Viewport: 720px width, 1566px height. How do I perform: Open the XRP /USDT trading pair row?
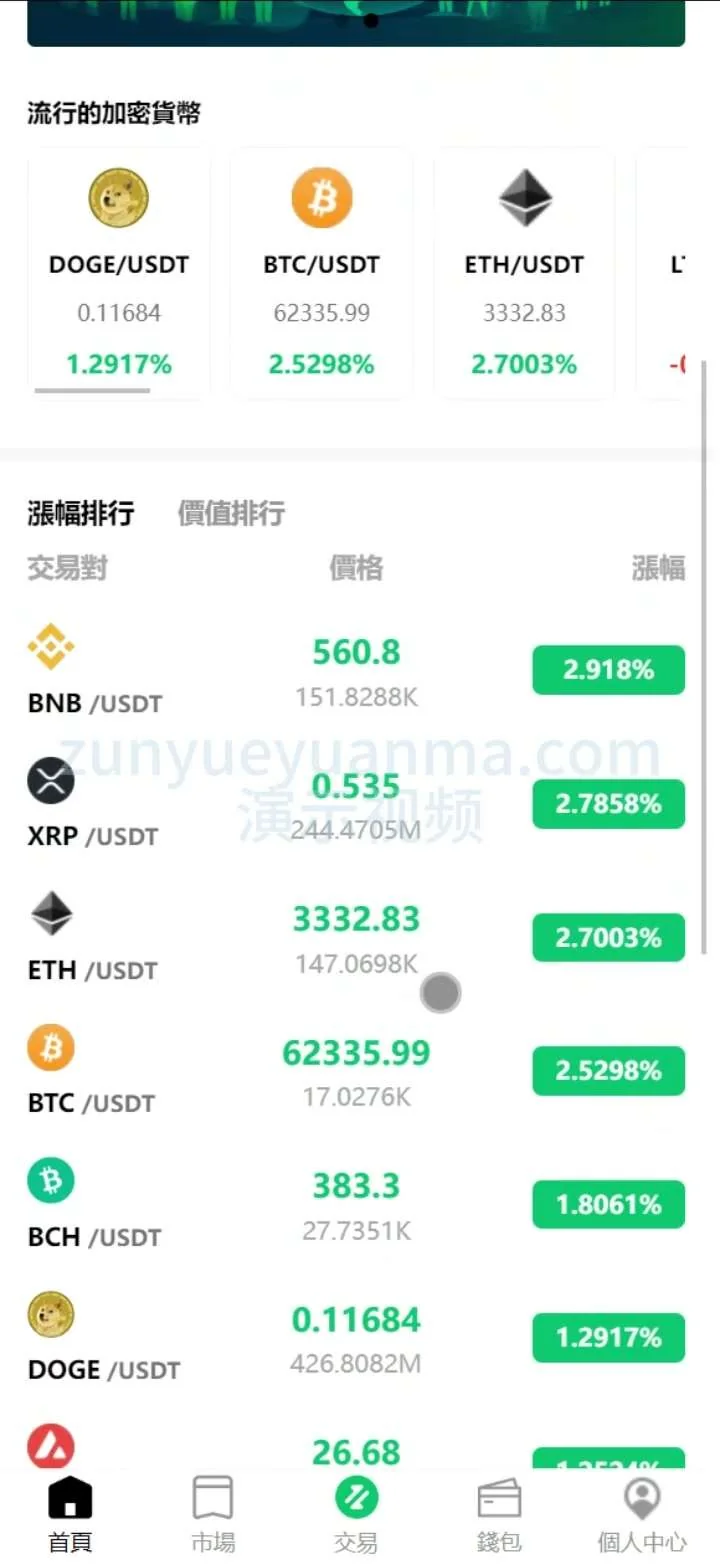point(356,804)
